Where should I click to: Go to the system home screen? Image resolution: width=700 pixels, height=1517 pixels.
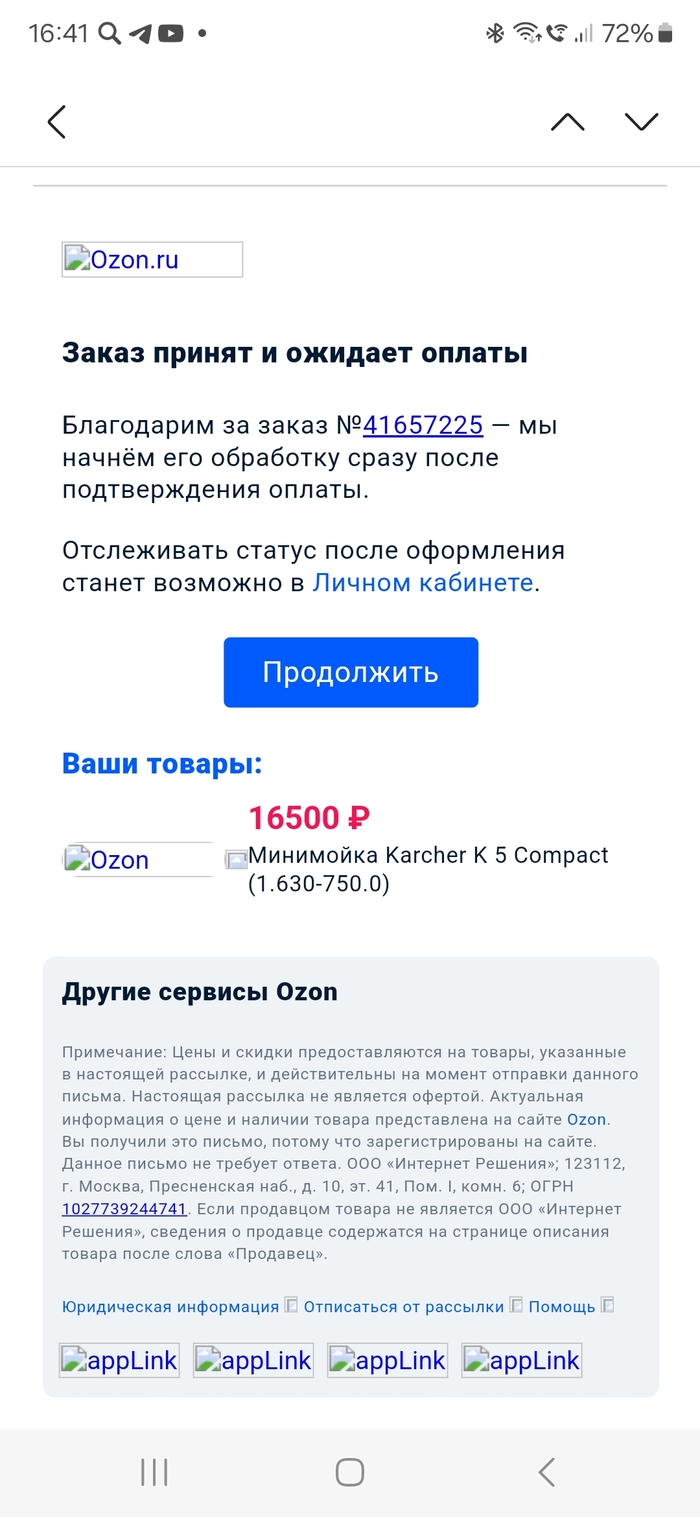tap(350, 1471)
